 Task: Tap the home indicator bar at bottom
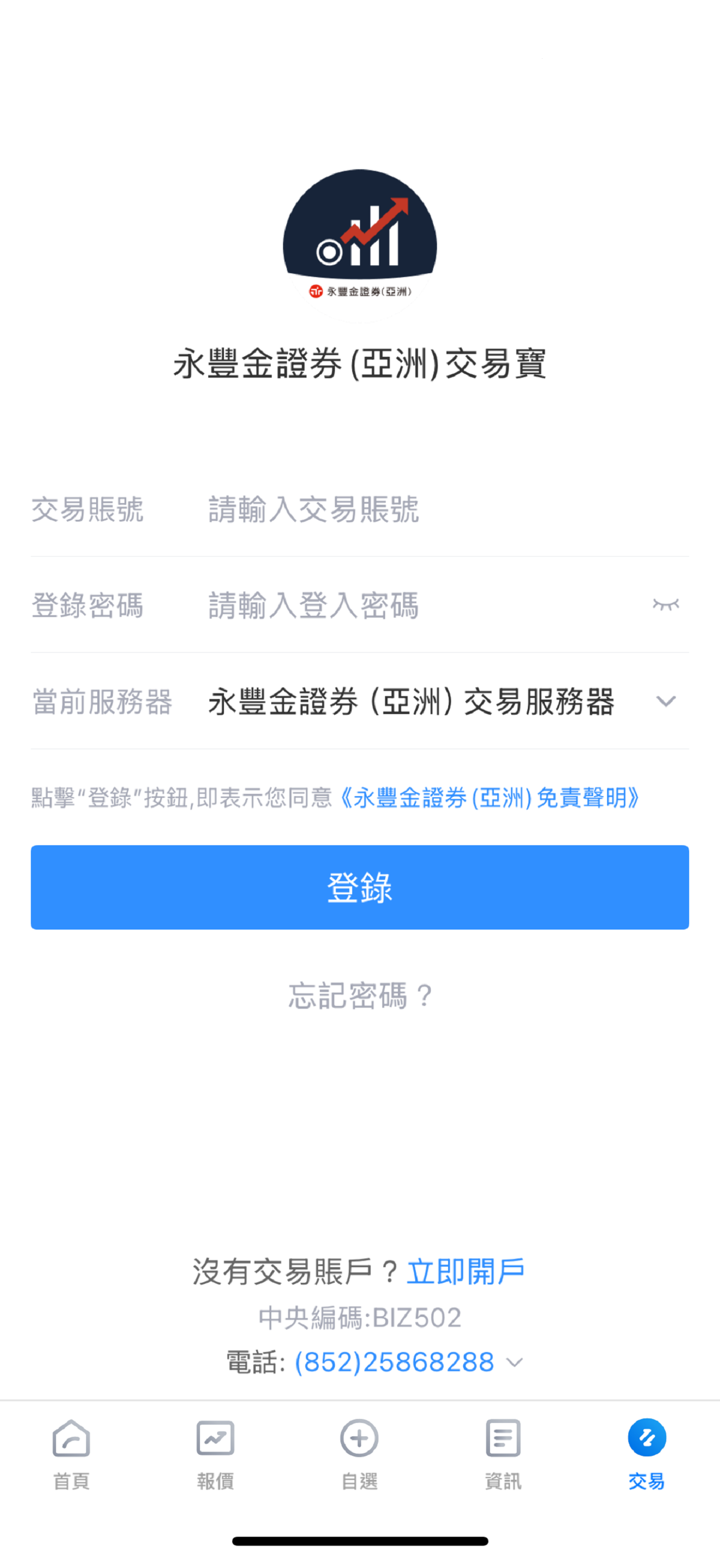tap(360, 1541)
